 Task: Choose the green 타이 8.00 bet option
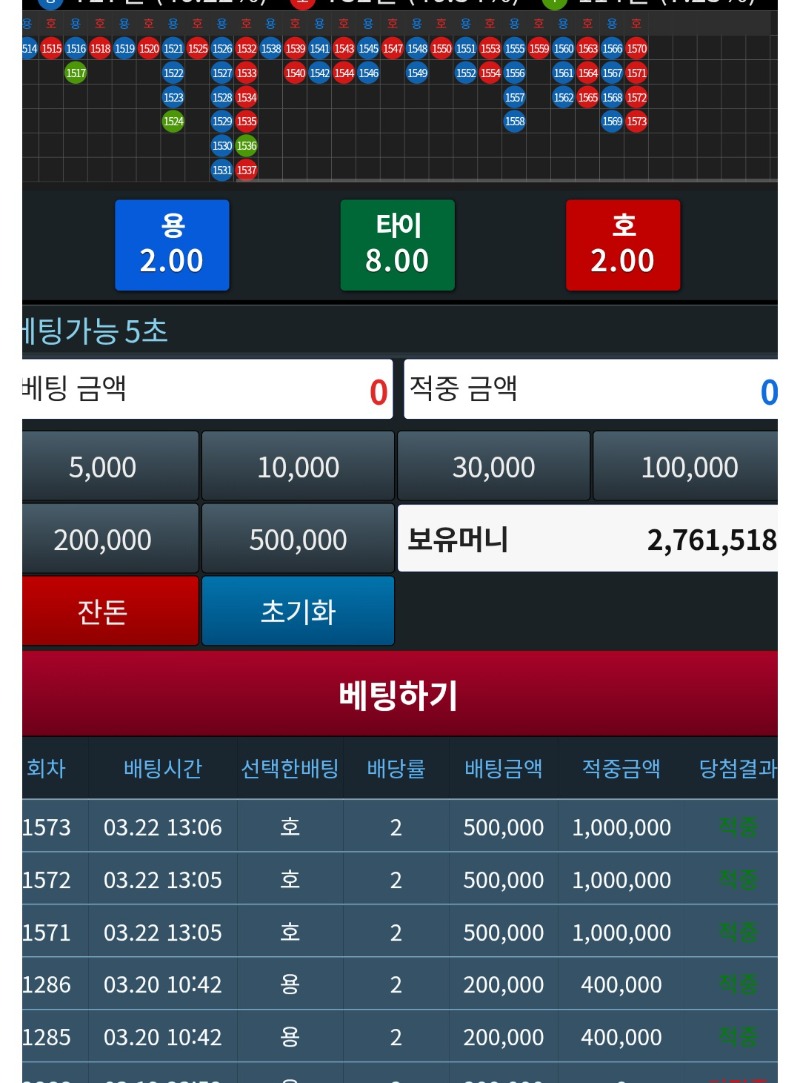pyautogui.click(x=397, y=245)
